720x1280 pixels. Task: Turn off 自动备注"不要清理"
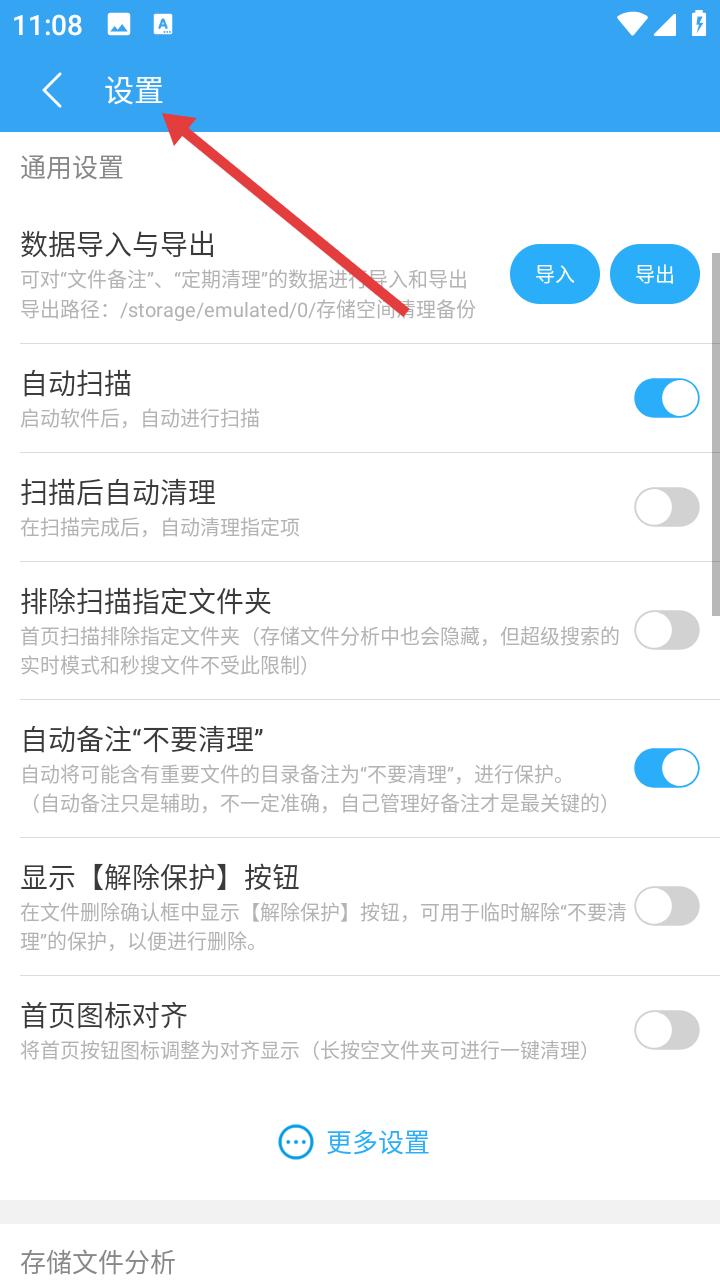tap(667, 768)
